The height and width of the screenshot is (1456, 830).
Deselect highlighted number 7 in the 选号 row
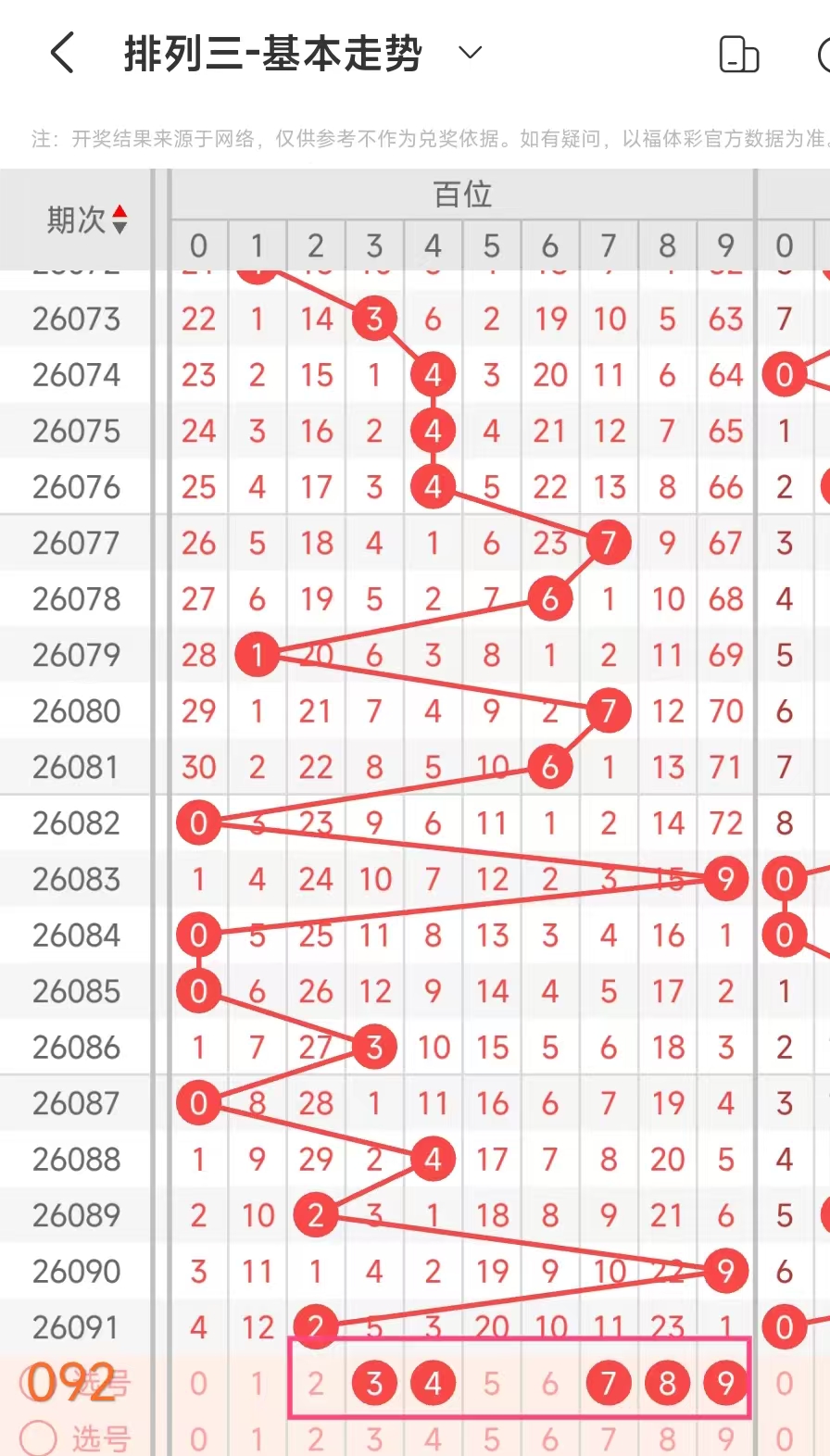coord(609,1383)
